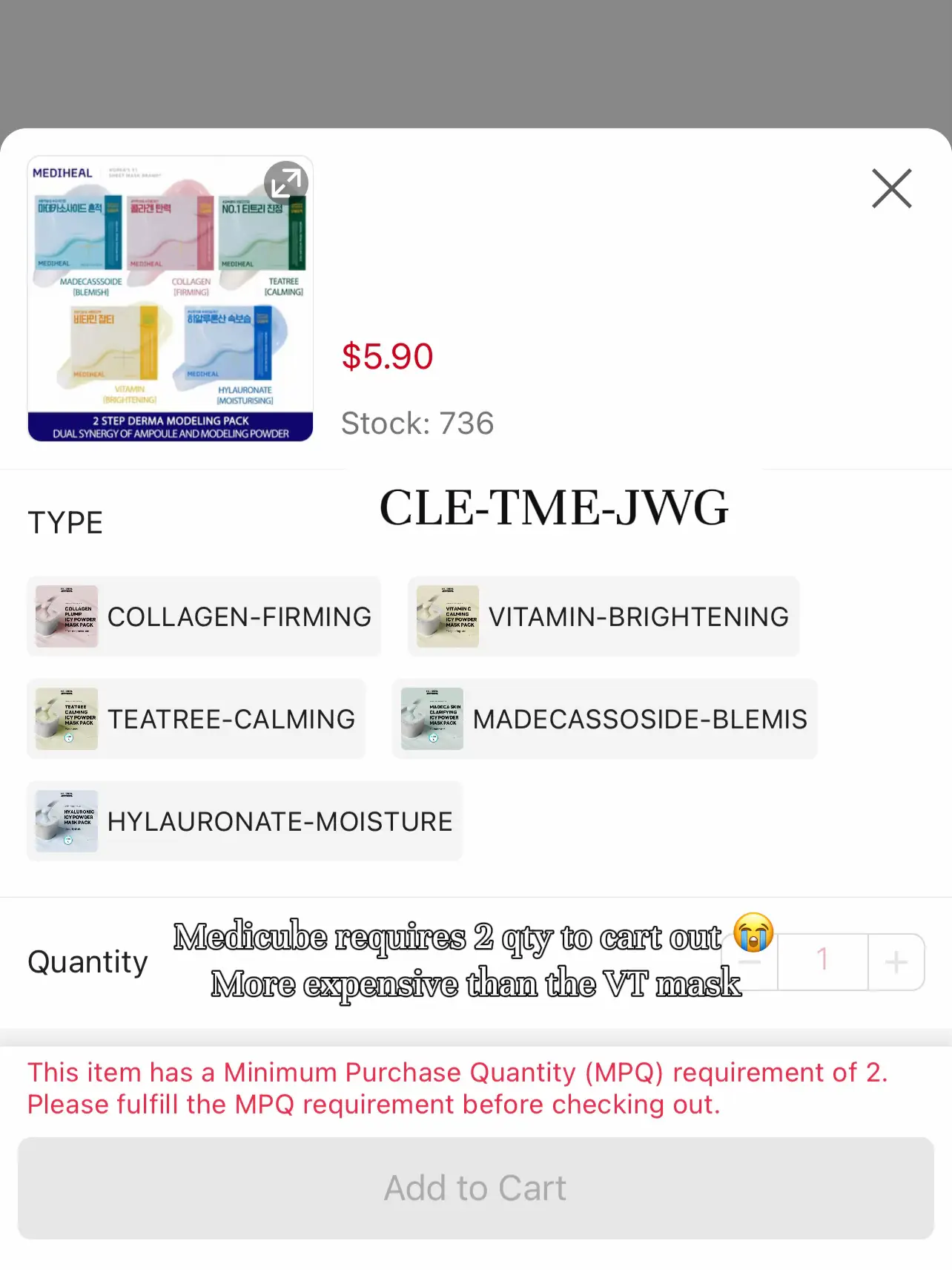Tap Add to Cart button
This screenshot has width=952, height=1270.
click(x=476, y=1188)
